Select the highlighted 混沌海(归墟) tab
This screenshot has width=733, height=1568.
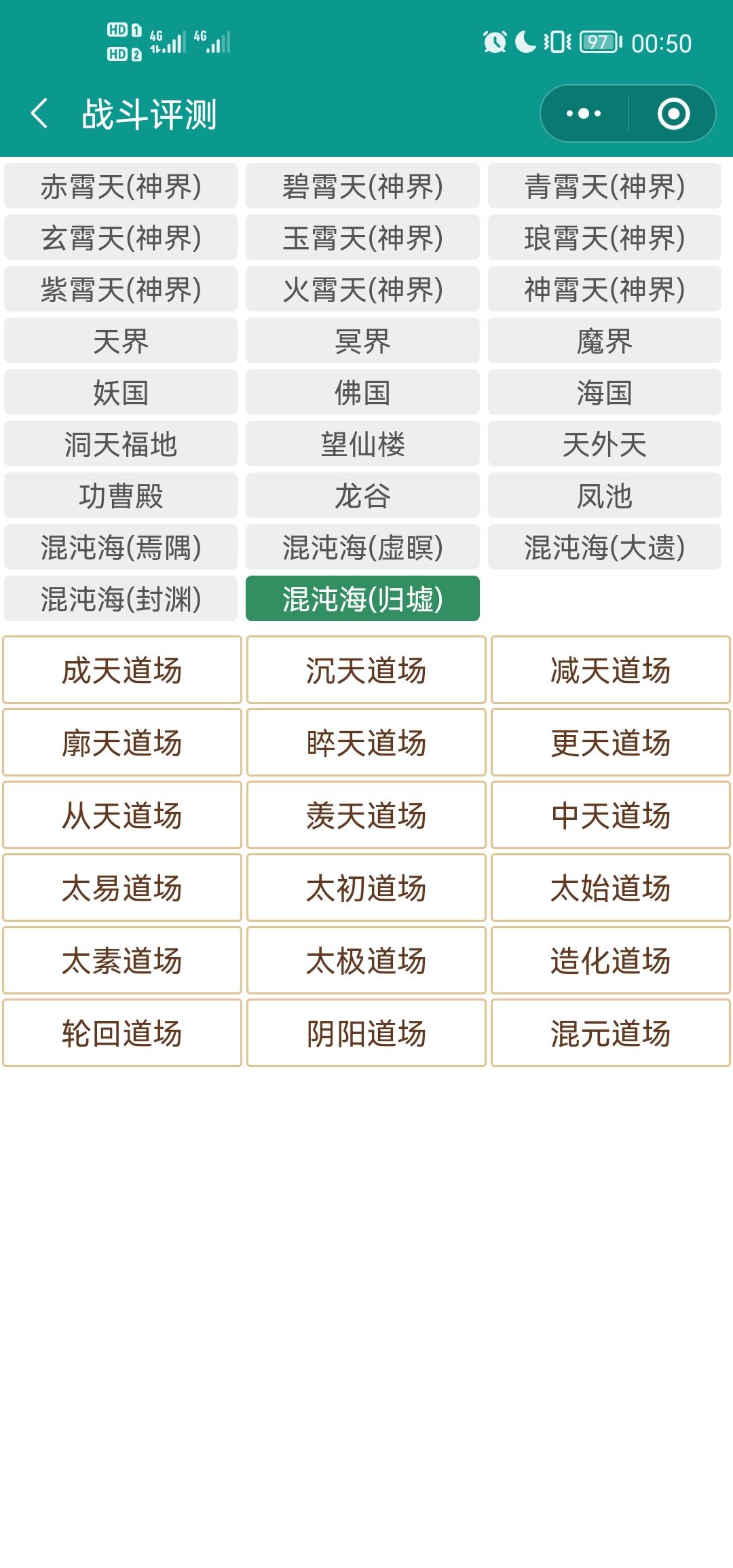362,599
